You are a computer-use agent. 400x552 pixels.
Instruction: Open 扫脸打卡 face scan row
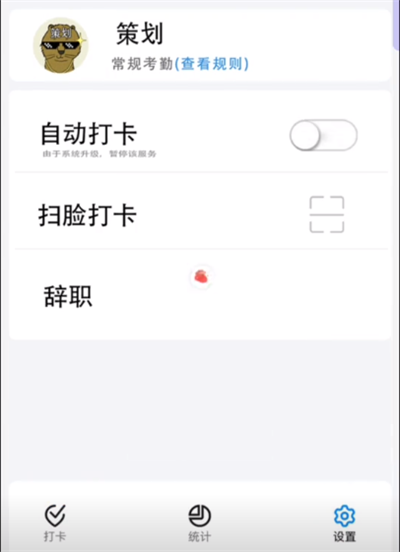[x=201, y=214]
